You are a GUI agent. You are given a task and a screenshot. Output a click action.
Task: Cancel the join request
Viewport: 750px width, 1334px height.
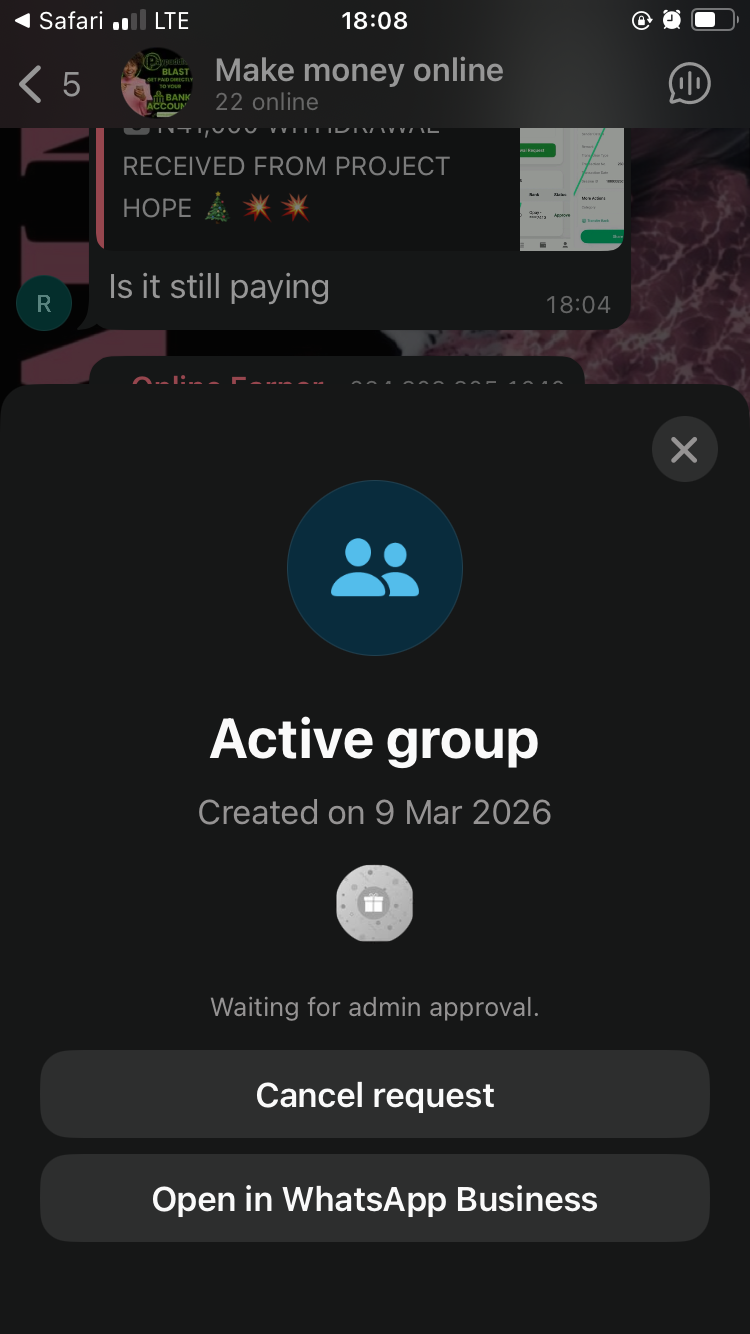(375, 1095)
